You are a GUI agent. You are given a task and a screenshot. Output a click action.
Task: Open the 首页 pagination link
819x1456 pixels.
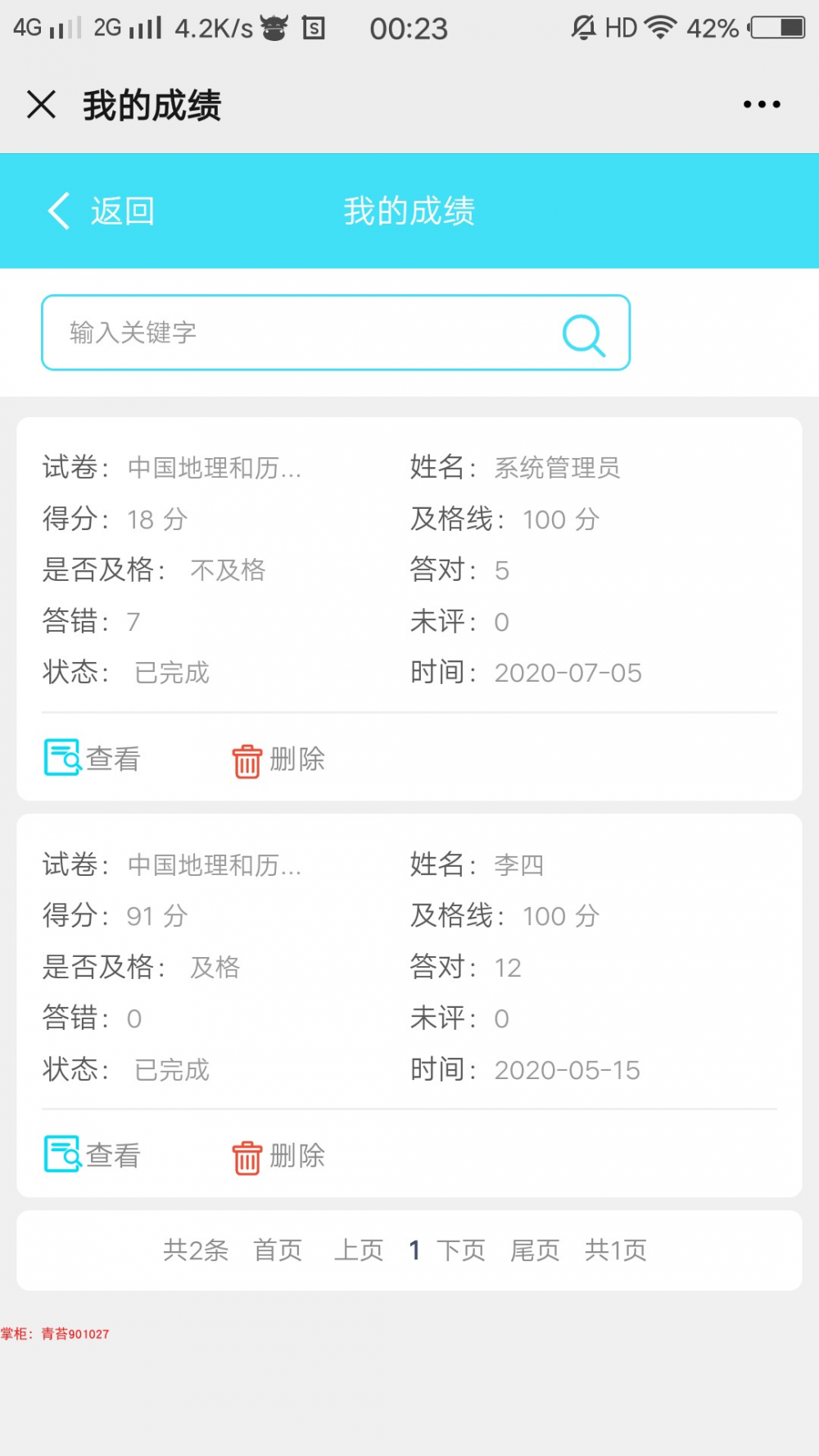(277, 1251)
